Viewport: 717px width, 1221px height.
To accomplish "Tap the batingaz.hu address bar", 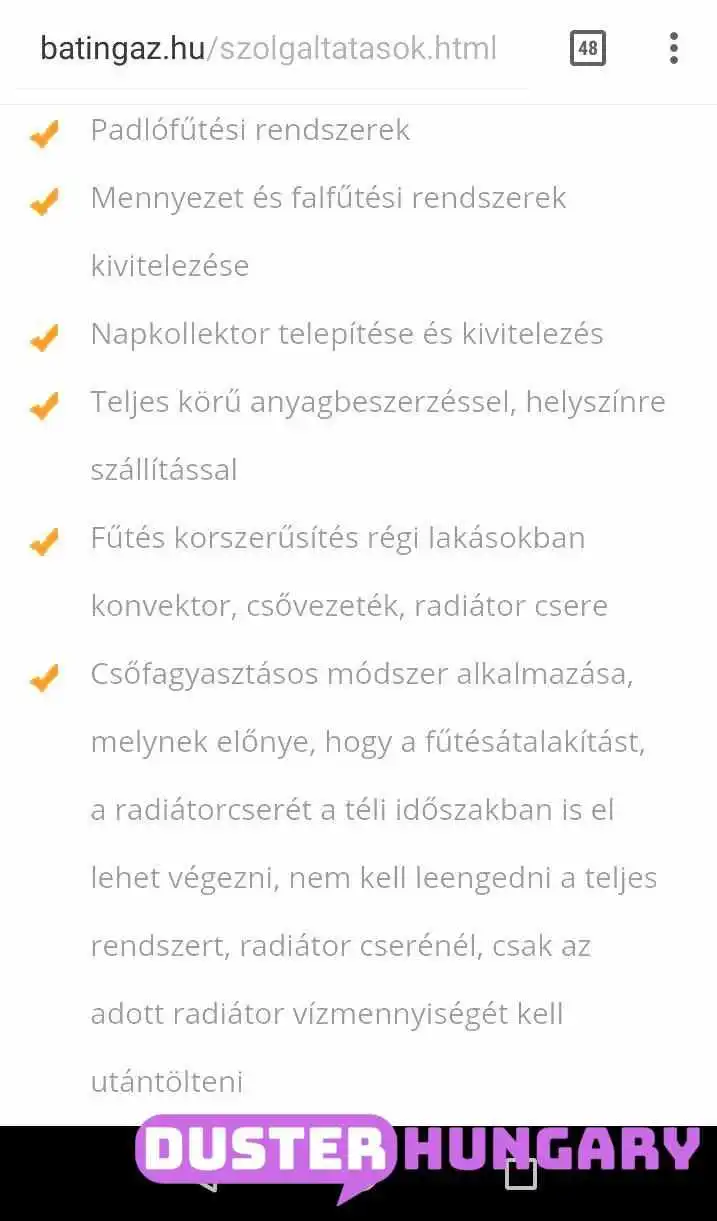I will pyautogui.click(x=268, y=49).
